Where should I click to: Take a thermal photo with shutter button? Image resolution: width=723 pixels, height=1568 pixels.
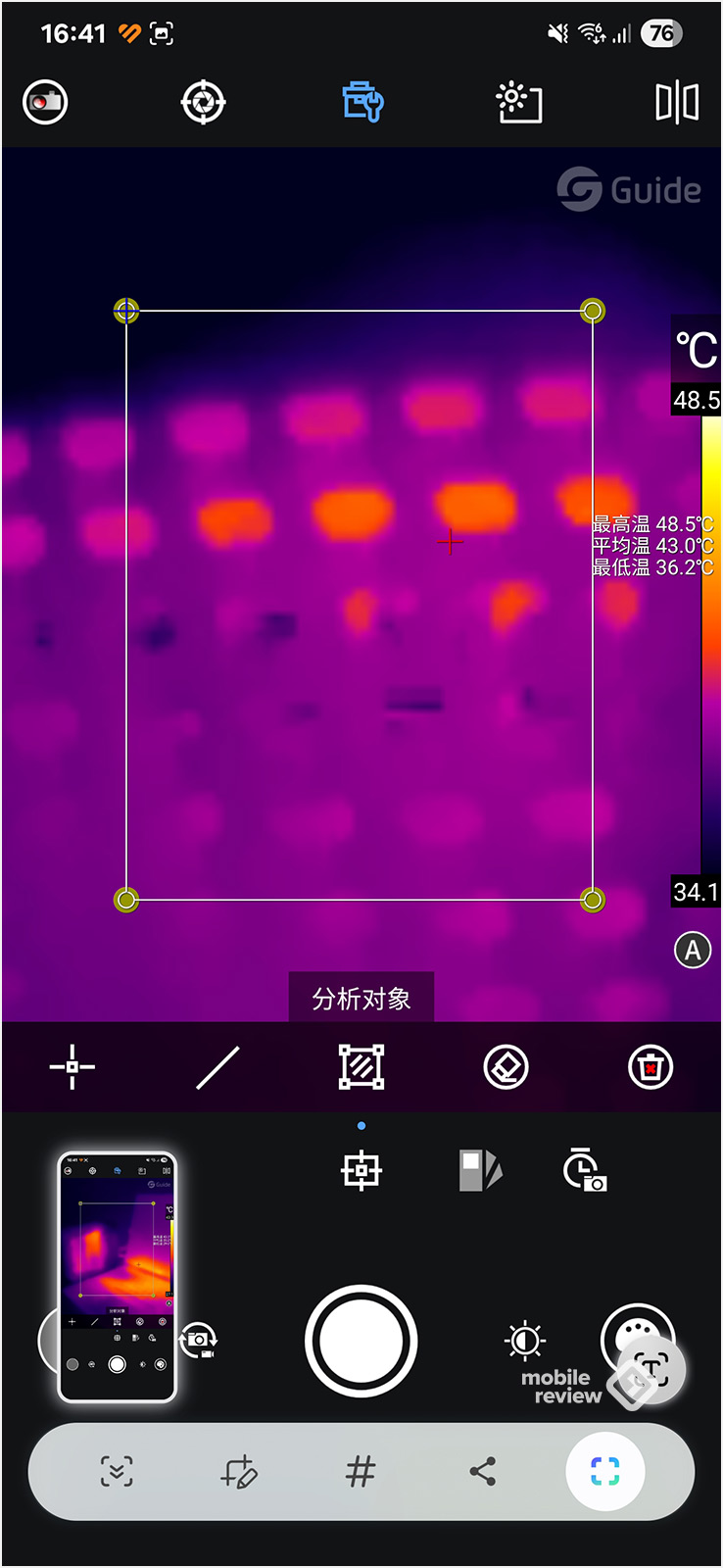point(361,1340)
